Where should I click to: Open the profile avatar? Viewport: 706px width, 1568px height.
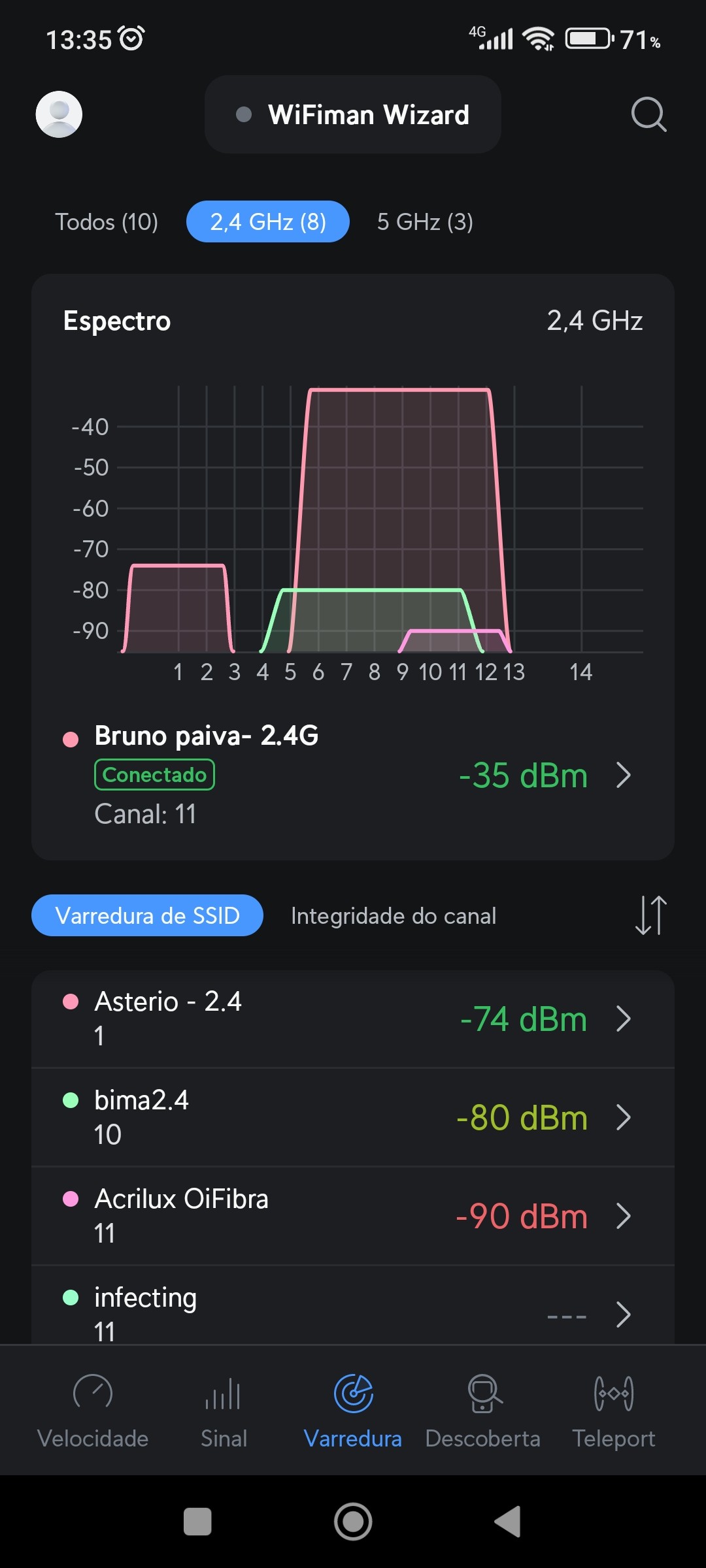tap(59, 114)
